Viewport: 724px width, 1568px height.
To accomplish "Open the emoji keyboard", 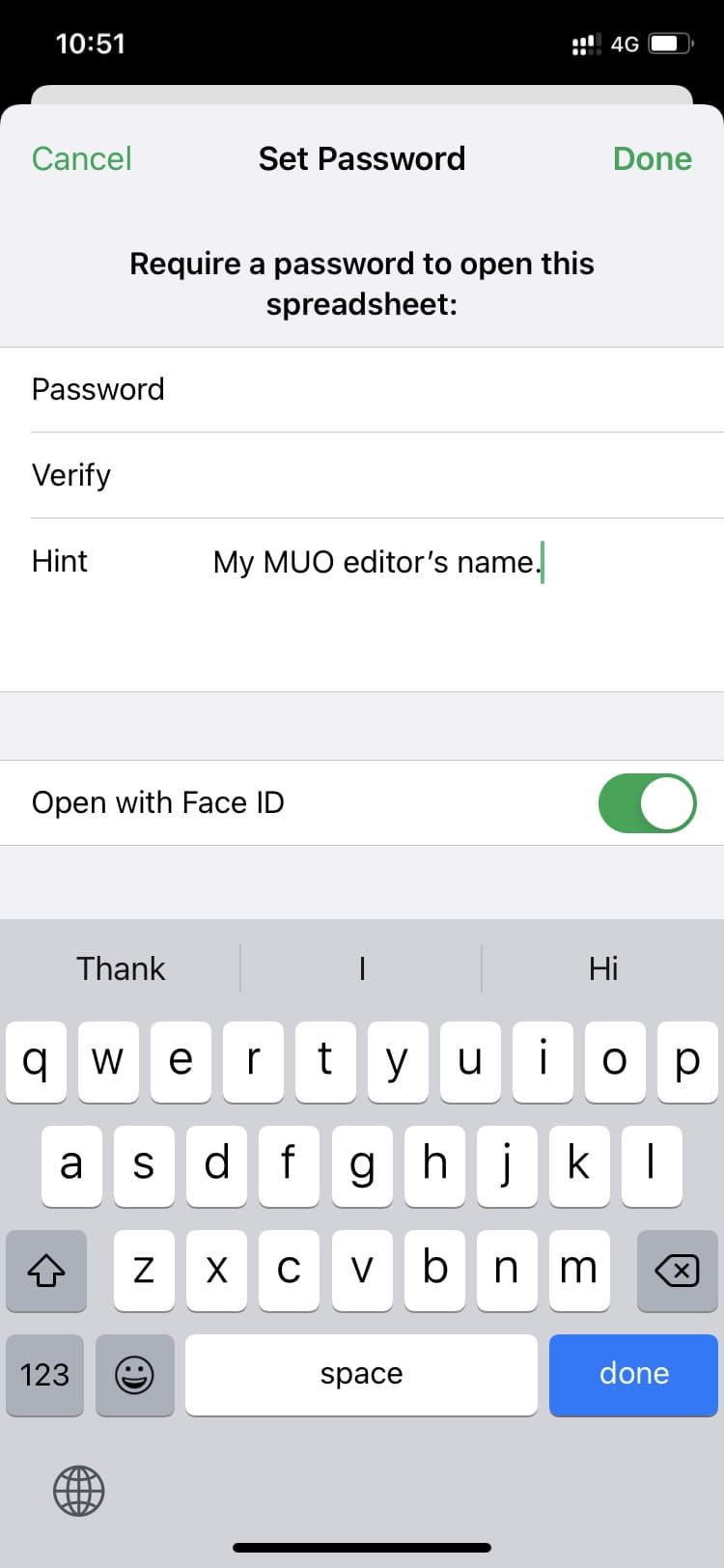I will [x=134, y=1374].
